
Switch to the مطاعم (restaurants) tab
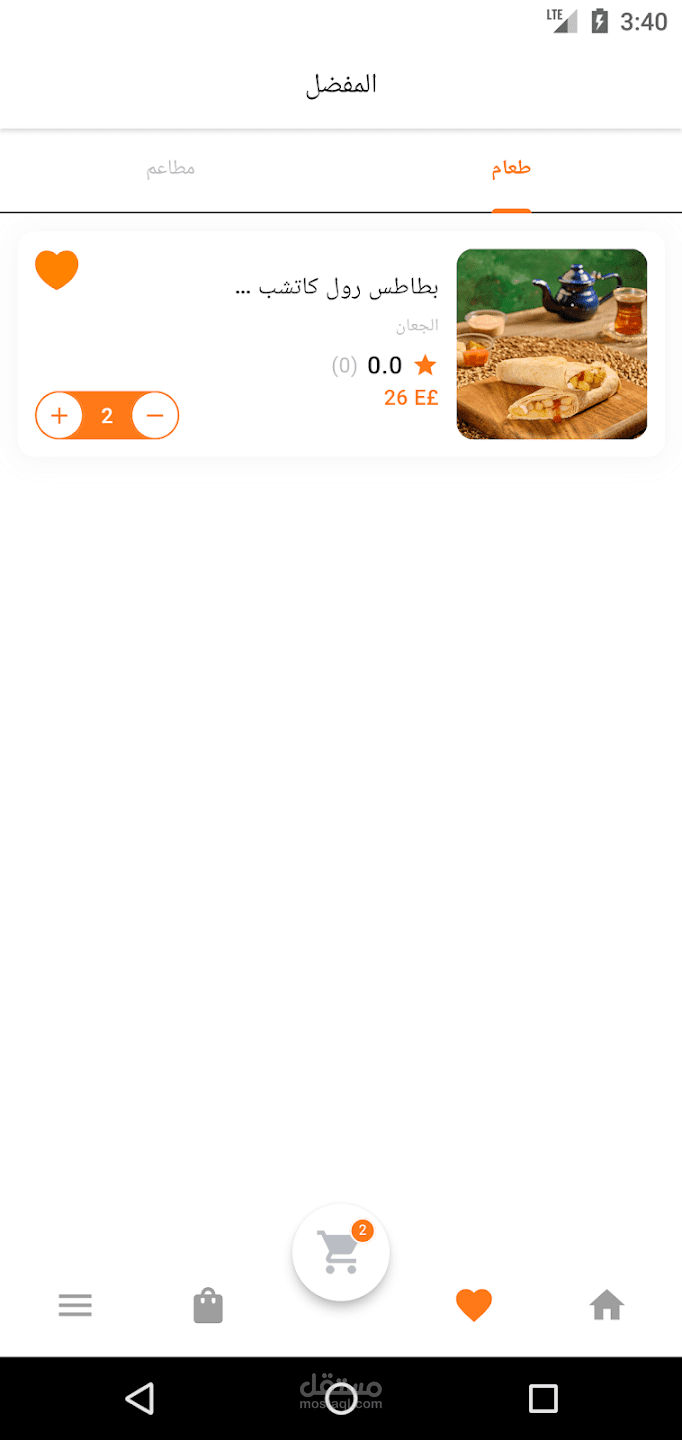170,168
